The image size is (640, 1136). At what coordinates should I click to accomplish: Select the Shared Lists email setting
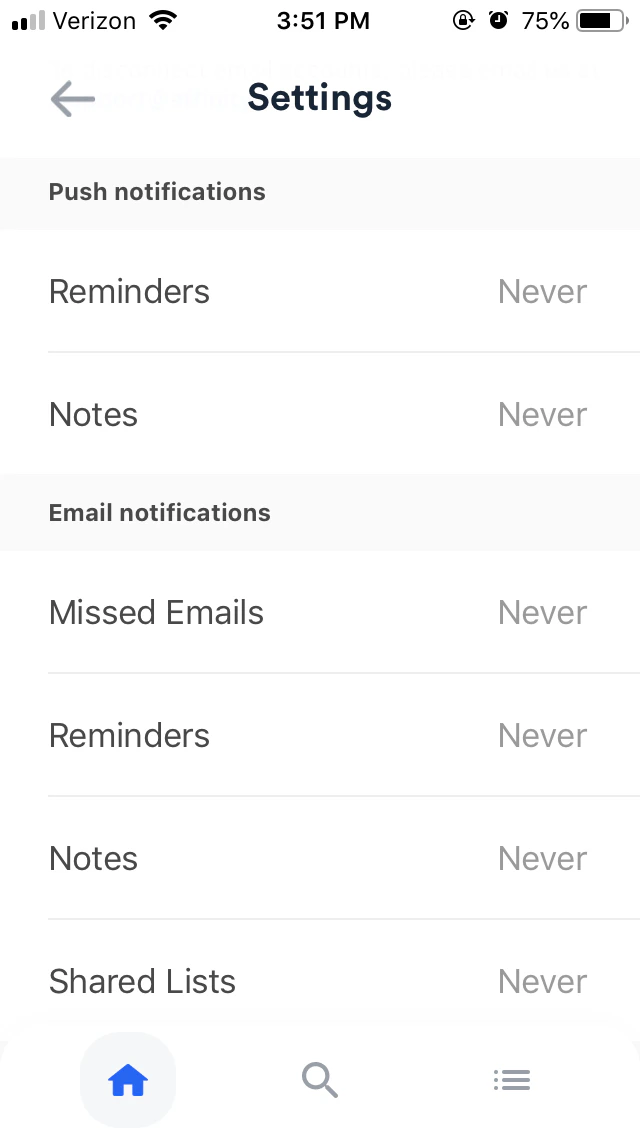point(320,981)
